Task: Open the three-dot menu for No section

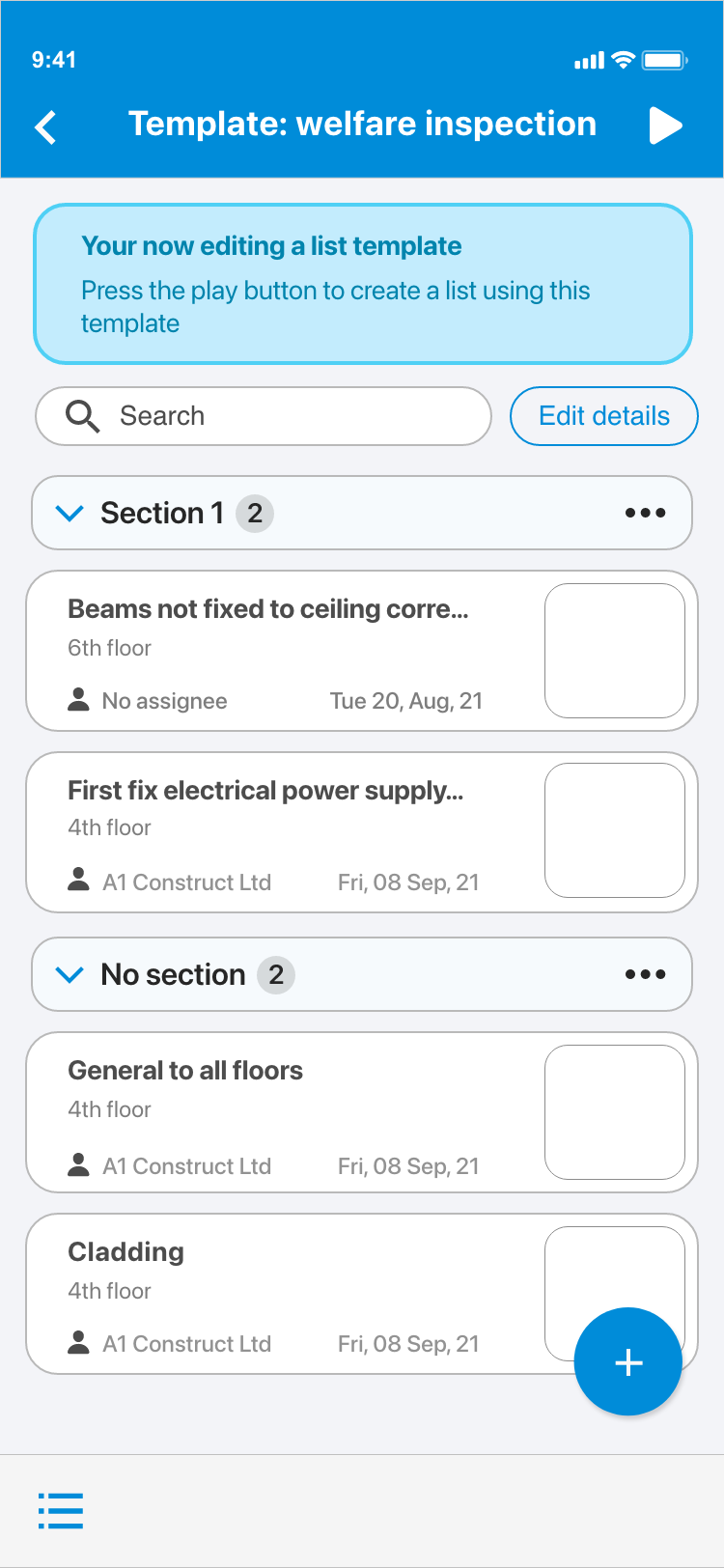Action: point(644,974)
